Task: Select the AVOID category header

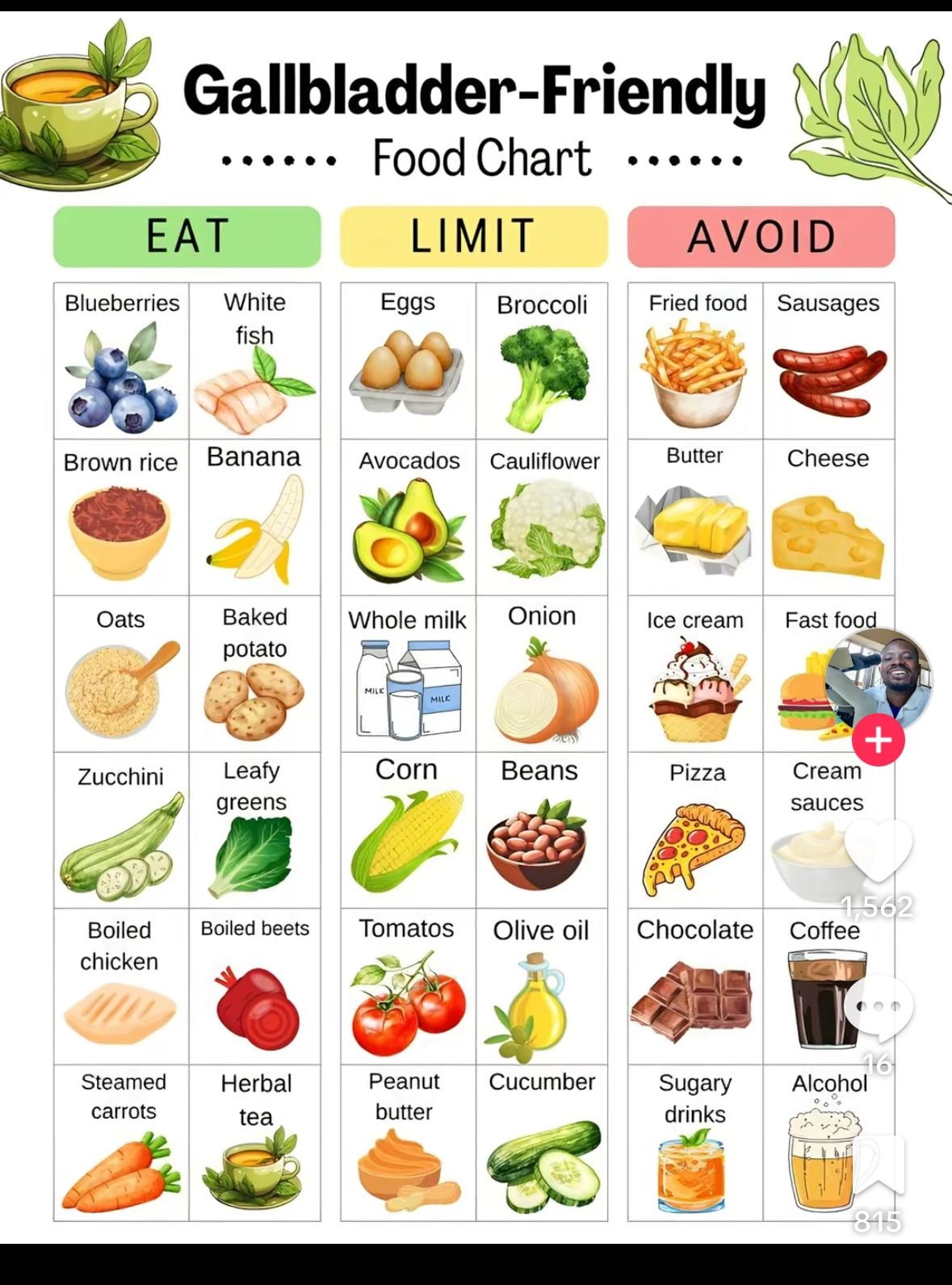Action: tap(761, 236)
